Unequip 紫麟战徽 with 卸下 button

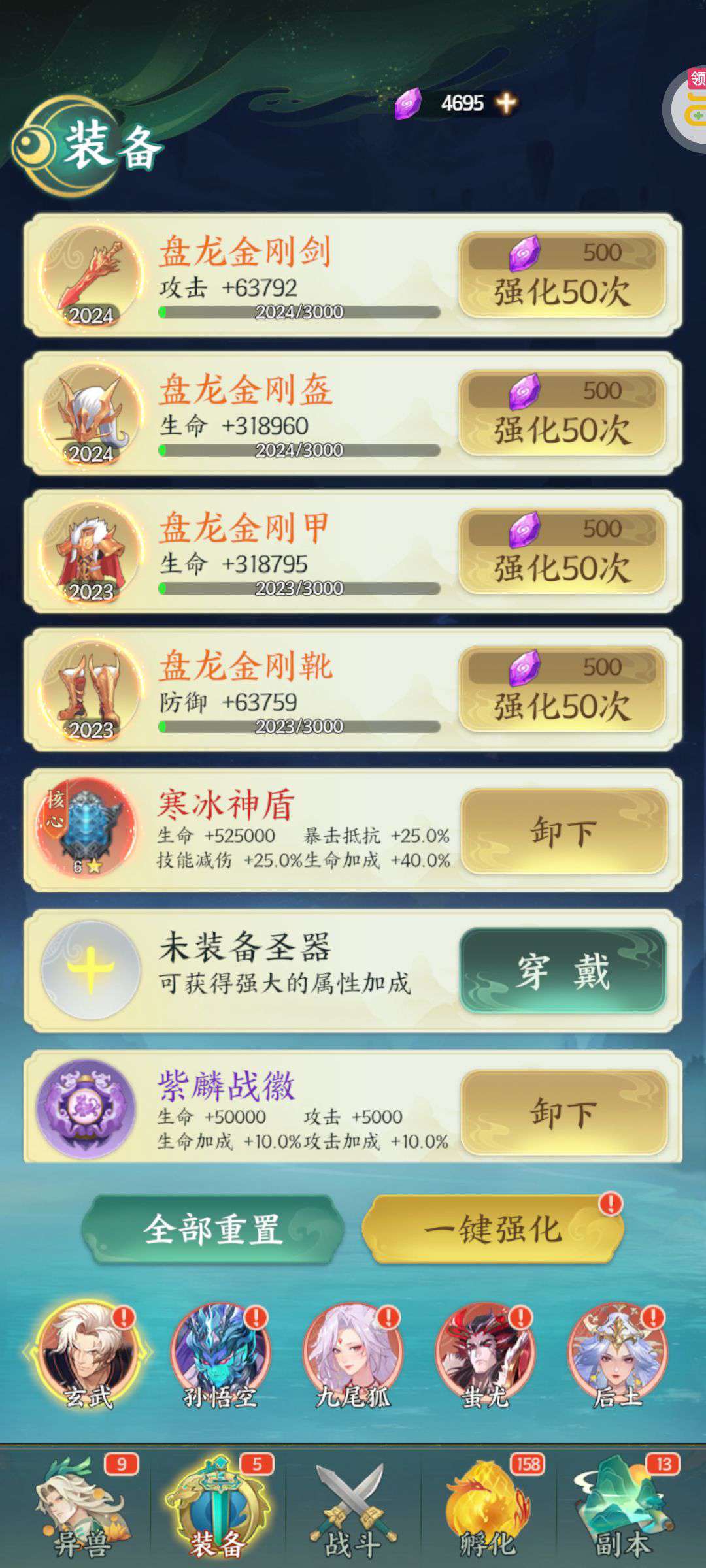click(563, 1112)
